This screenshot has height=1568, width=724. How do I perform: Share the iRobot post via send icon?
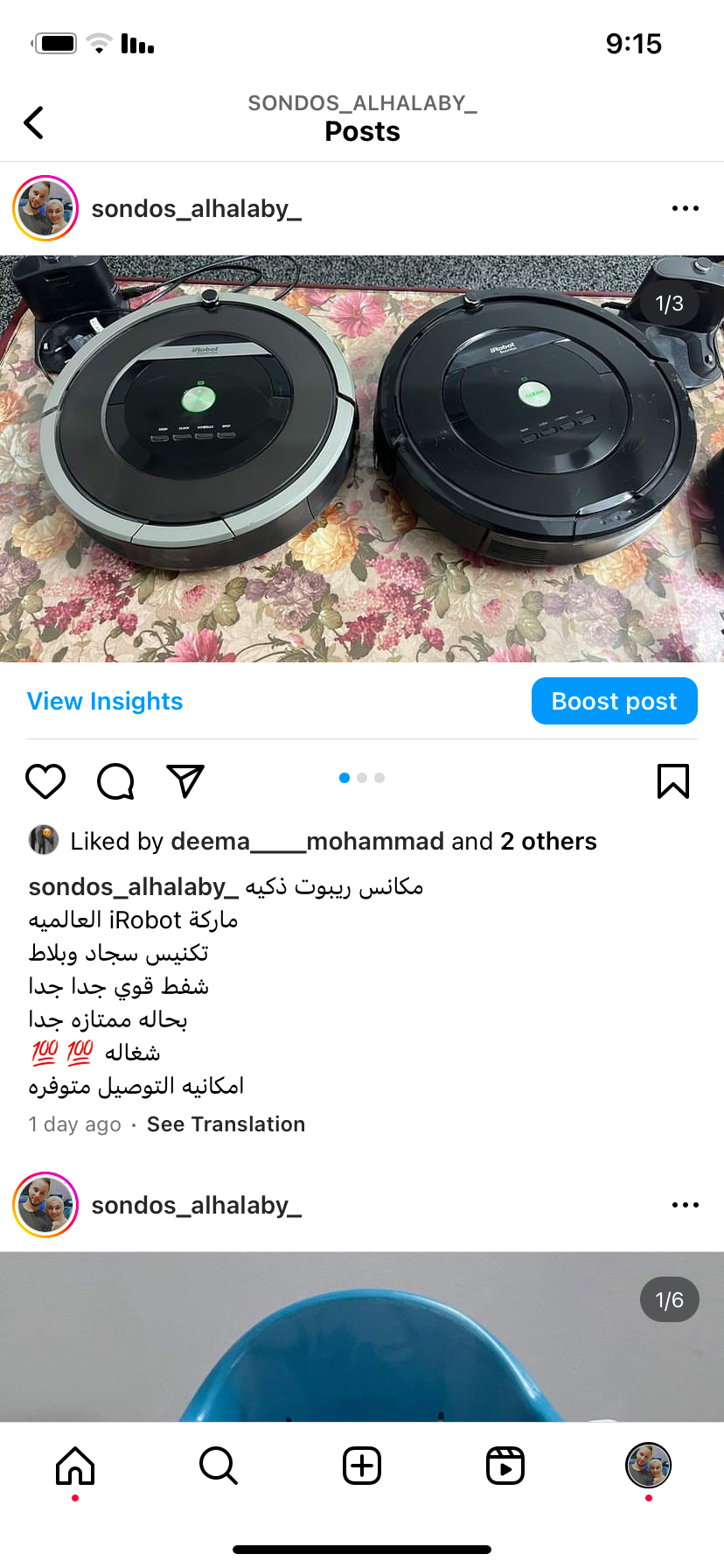click(x=185, y=780)
